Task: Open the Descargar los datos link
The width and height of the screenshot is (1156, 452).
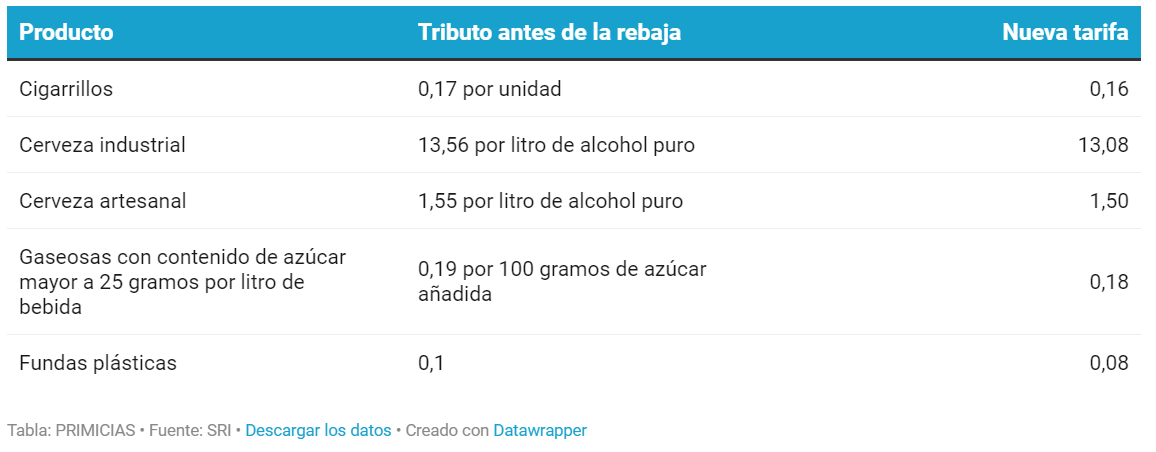Action: coord(318,431)
